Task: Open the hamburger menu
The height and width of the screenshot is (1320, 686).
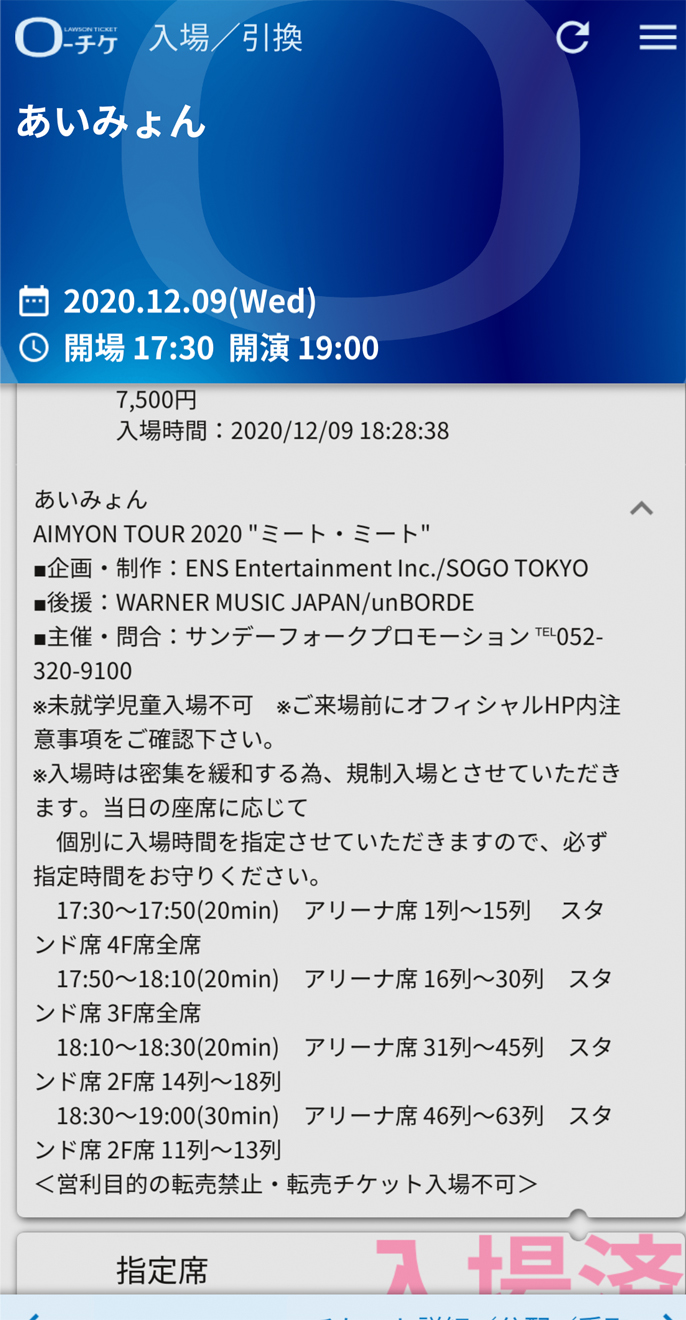Action: pos(658,37)
